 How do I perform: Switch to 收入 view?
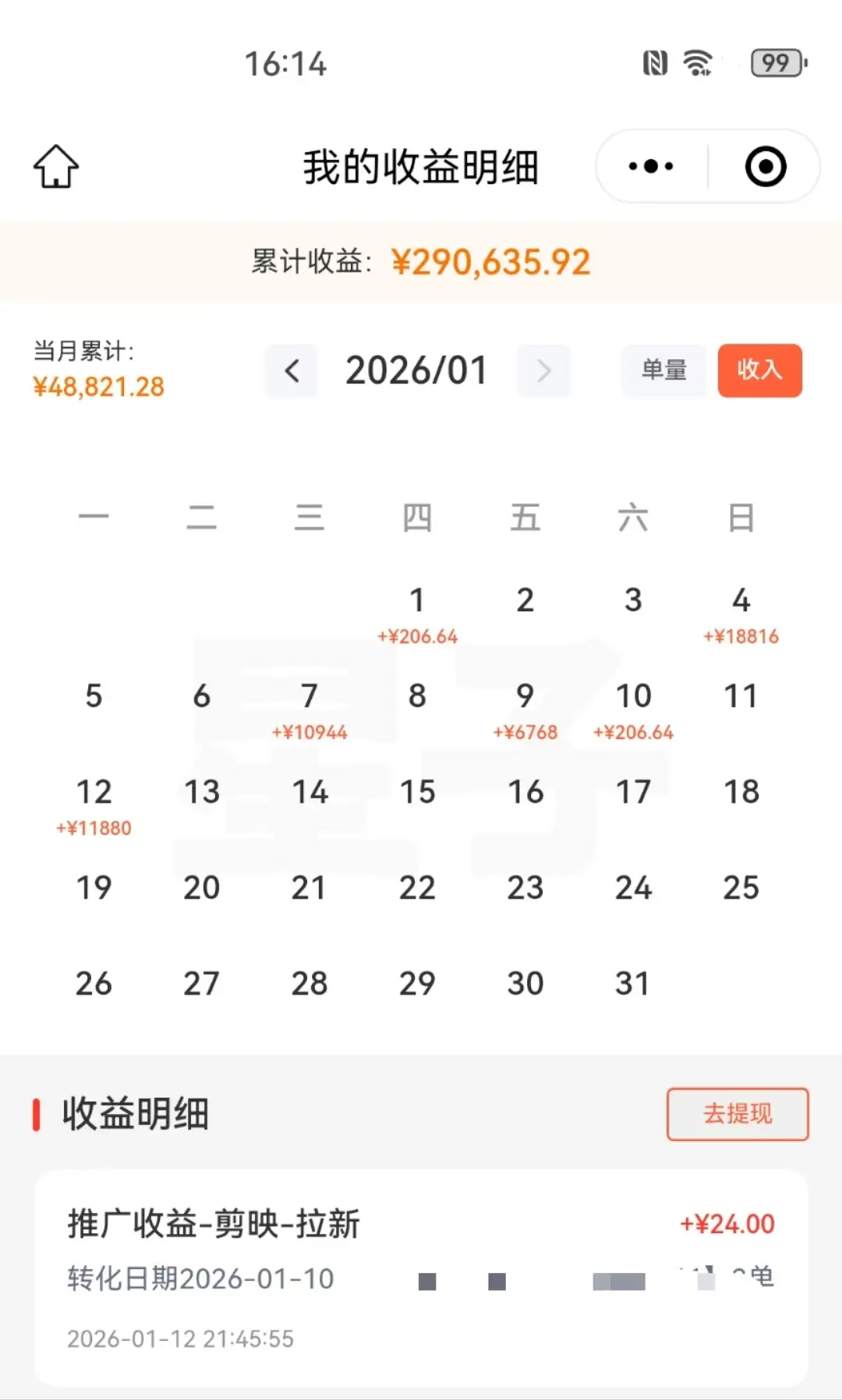click(x=759, y=370)
